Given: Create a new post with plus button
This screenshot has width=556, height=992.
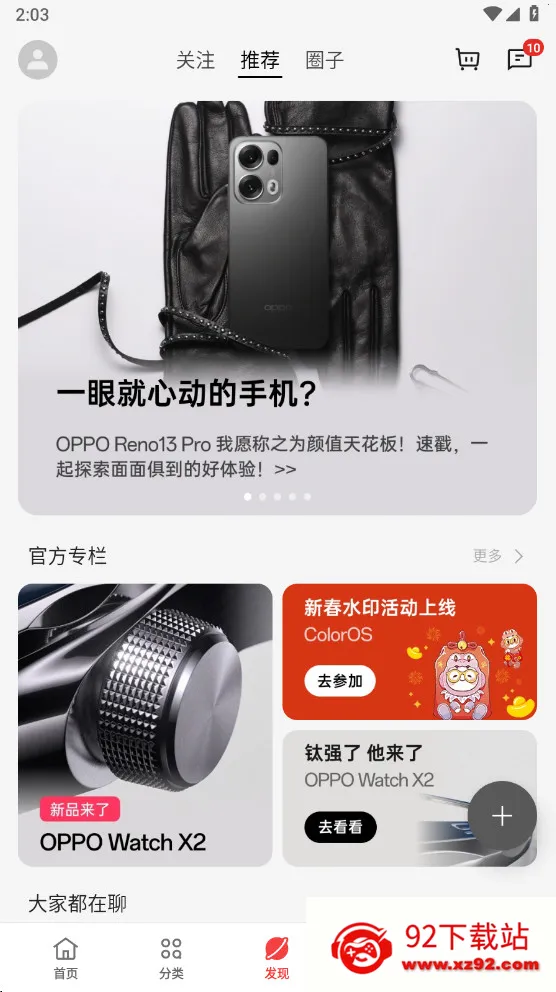Looking at the screenshot, I should click(502, 816).
